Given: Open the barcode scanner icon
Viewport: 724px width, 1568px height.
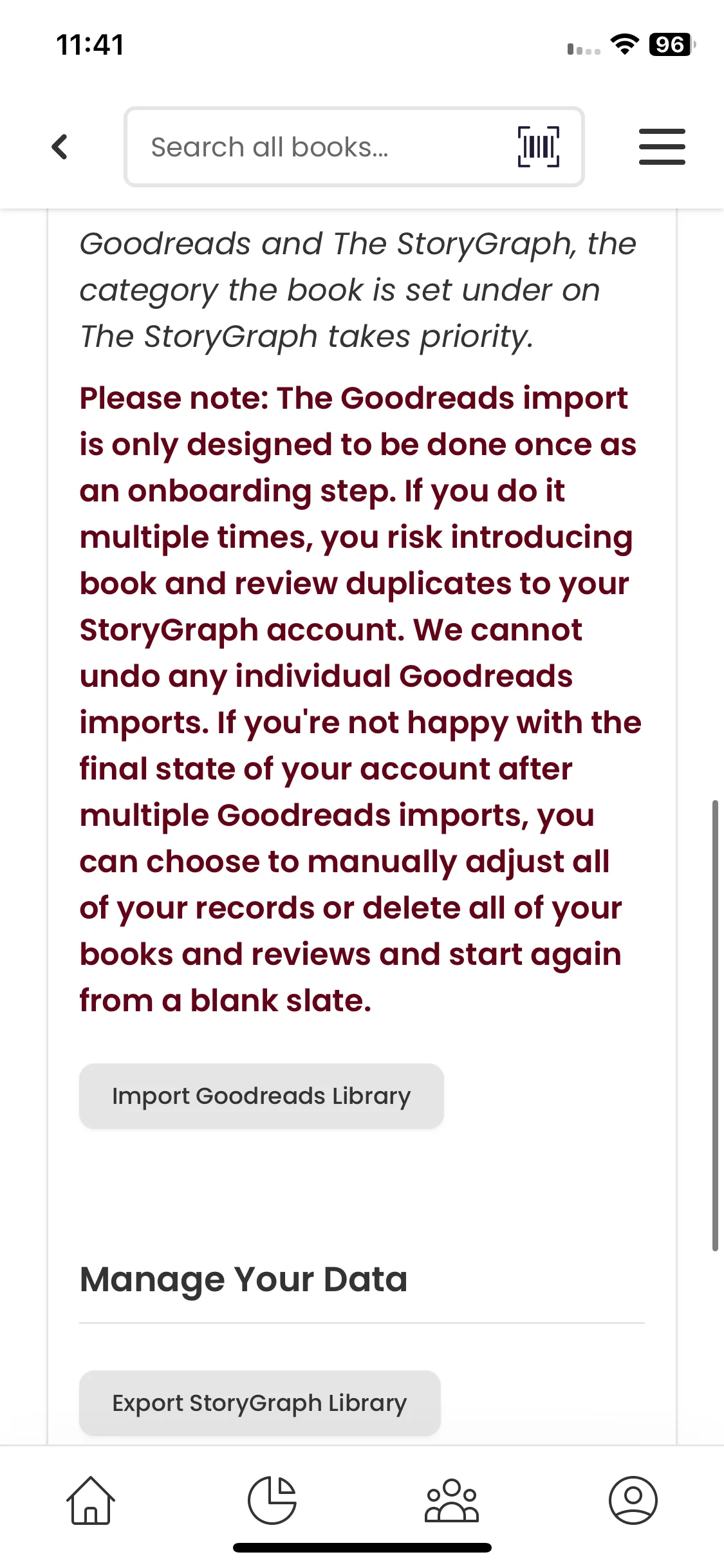Looking at the screenshot, I should click(x=538, y=147).
